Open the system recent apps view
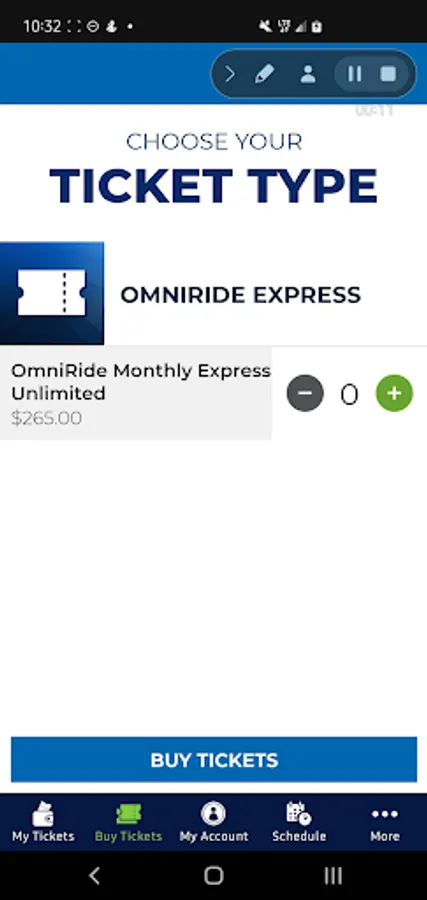The width and height of the screenshot is (427, 900). coord(333,875)
